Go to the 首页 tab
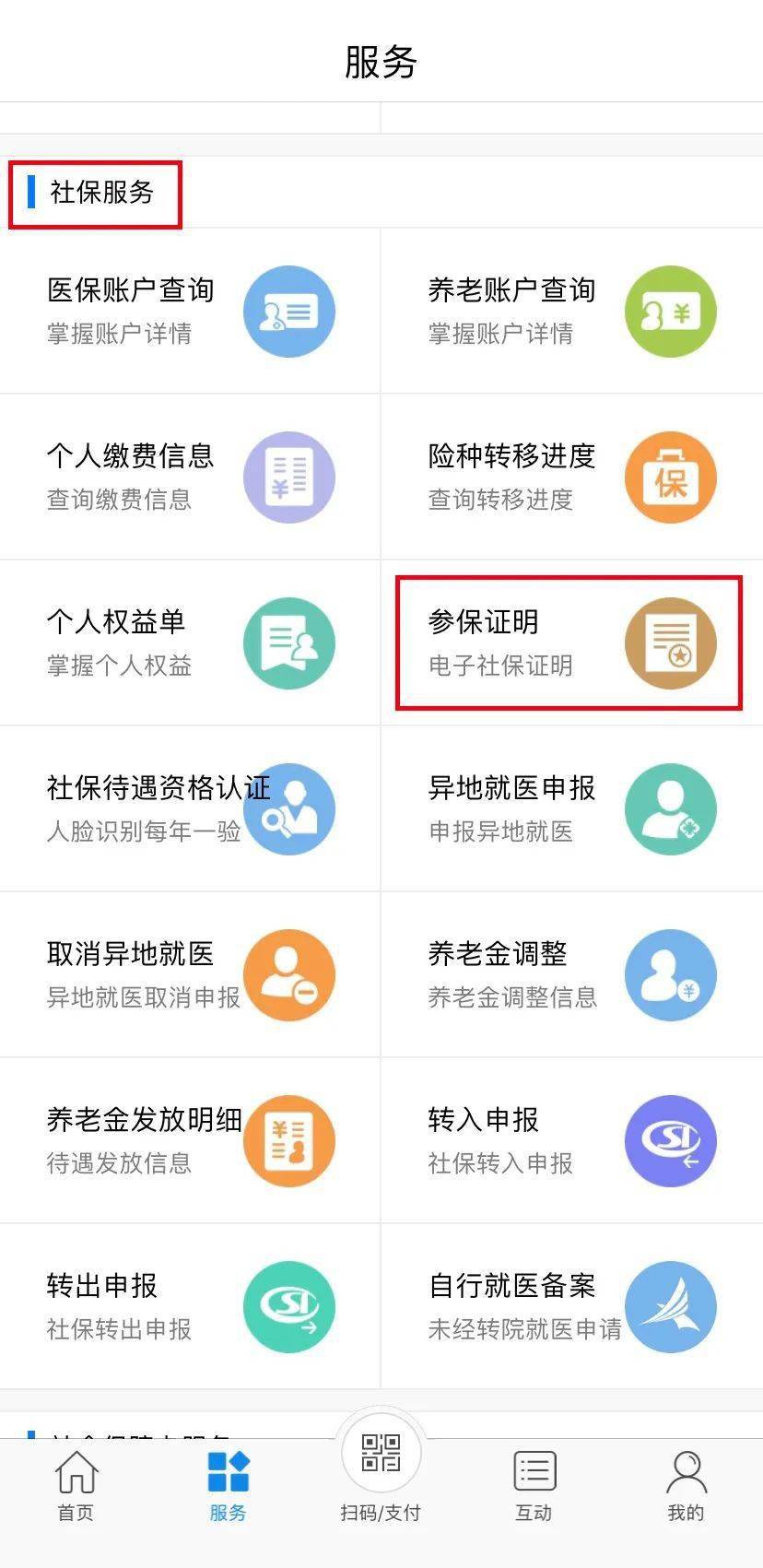The width and height of the screenshot is (763, 1568). point(76,1486)
